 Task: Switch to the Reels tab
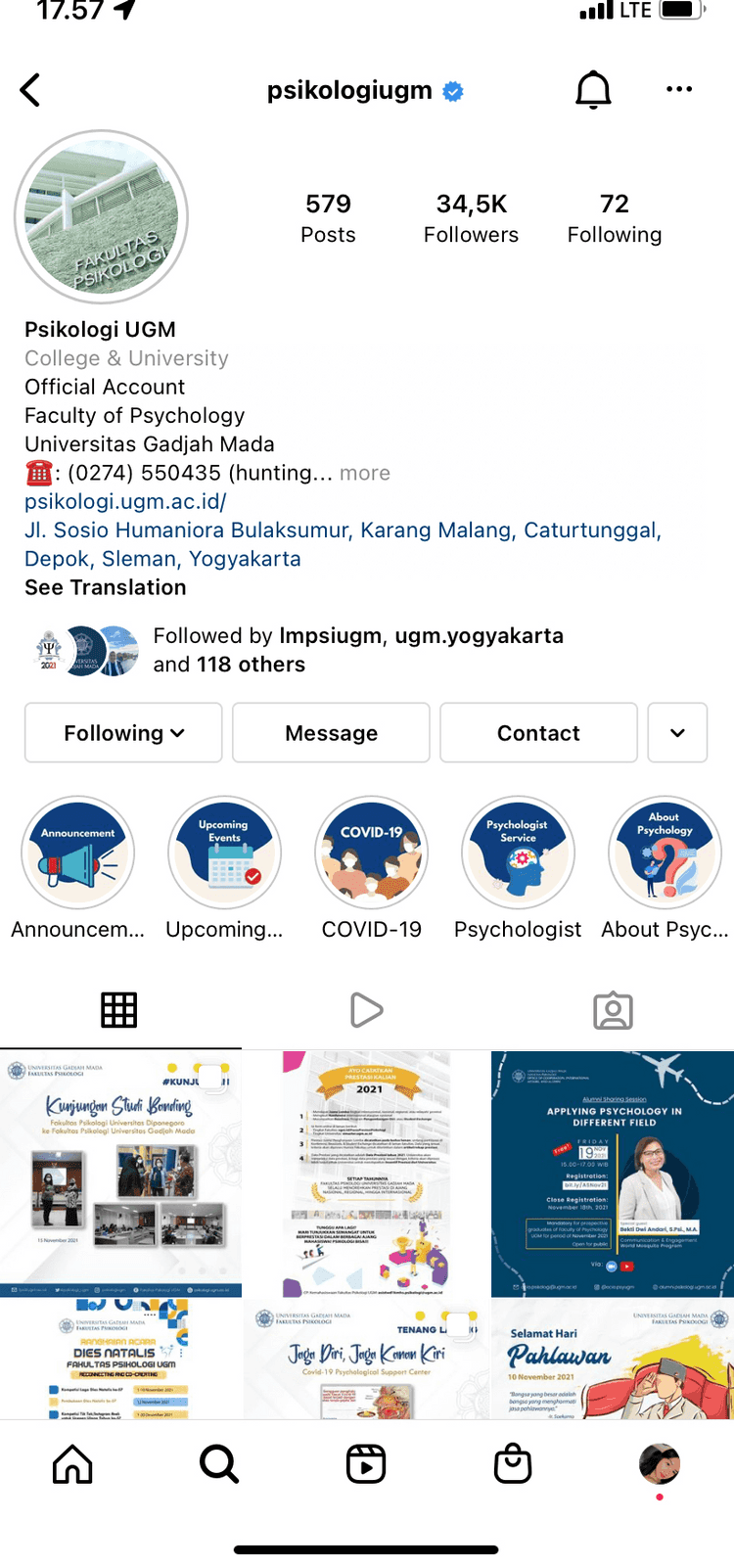pos(367,1010)
